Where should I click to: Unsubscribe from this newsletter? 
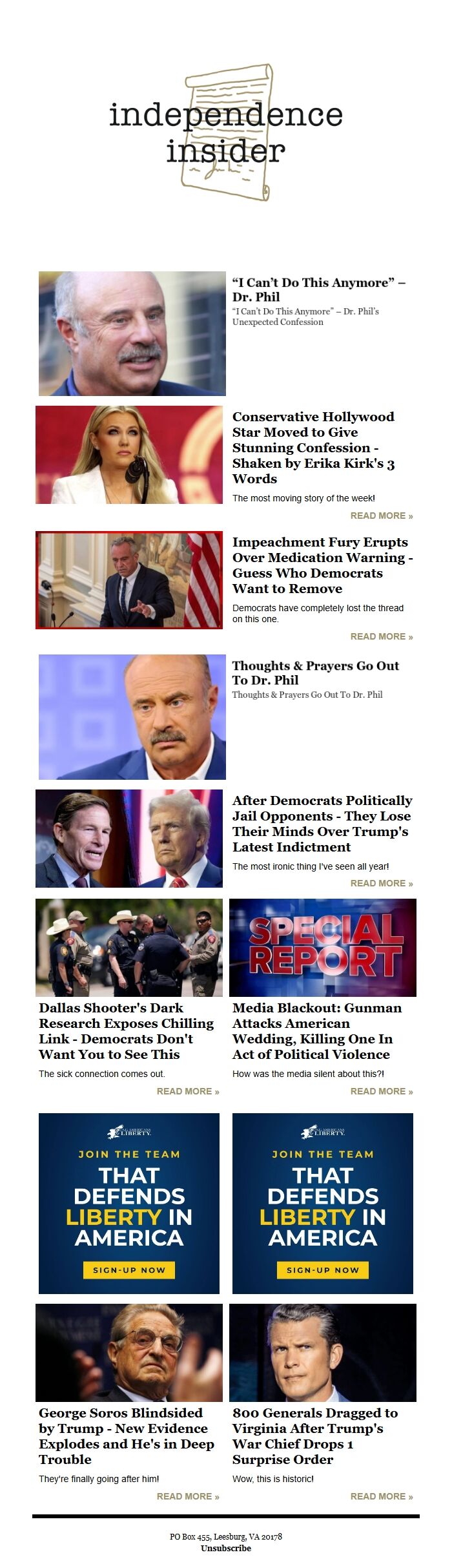tap(226, 1548)
